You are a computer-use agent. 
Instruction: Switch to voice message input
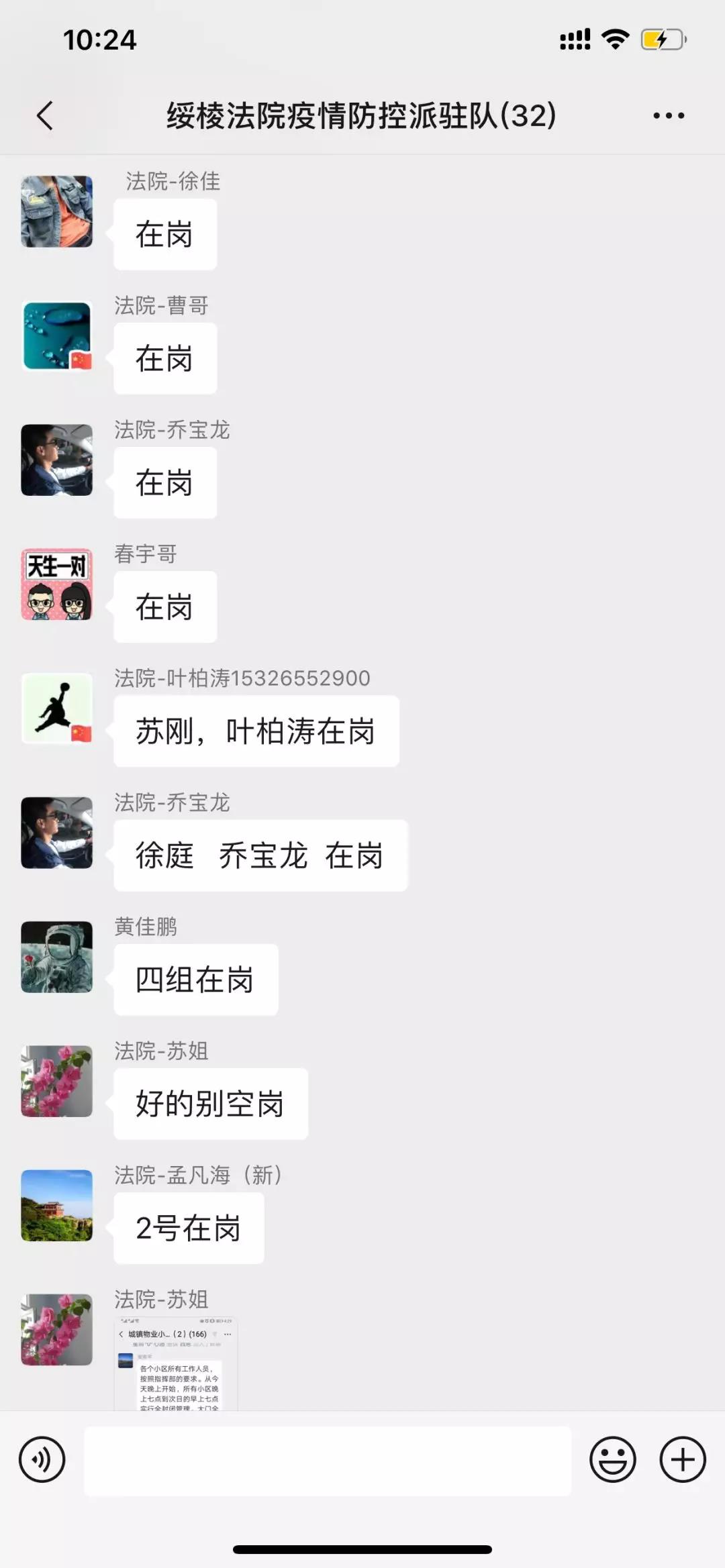pyautogui.click(x=42, y=1459)
